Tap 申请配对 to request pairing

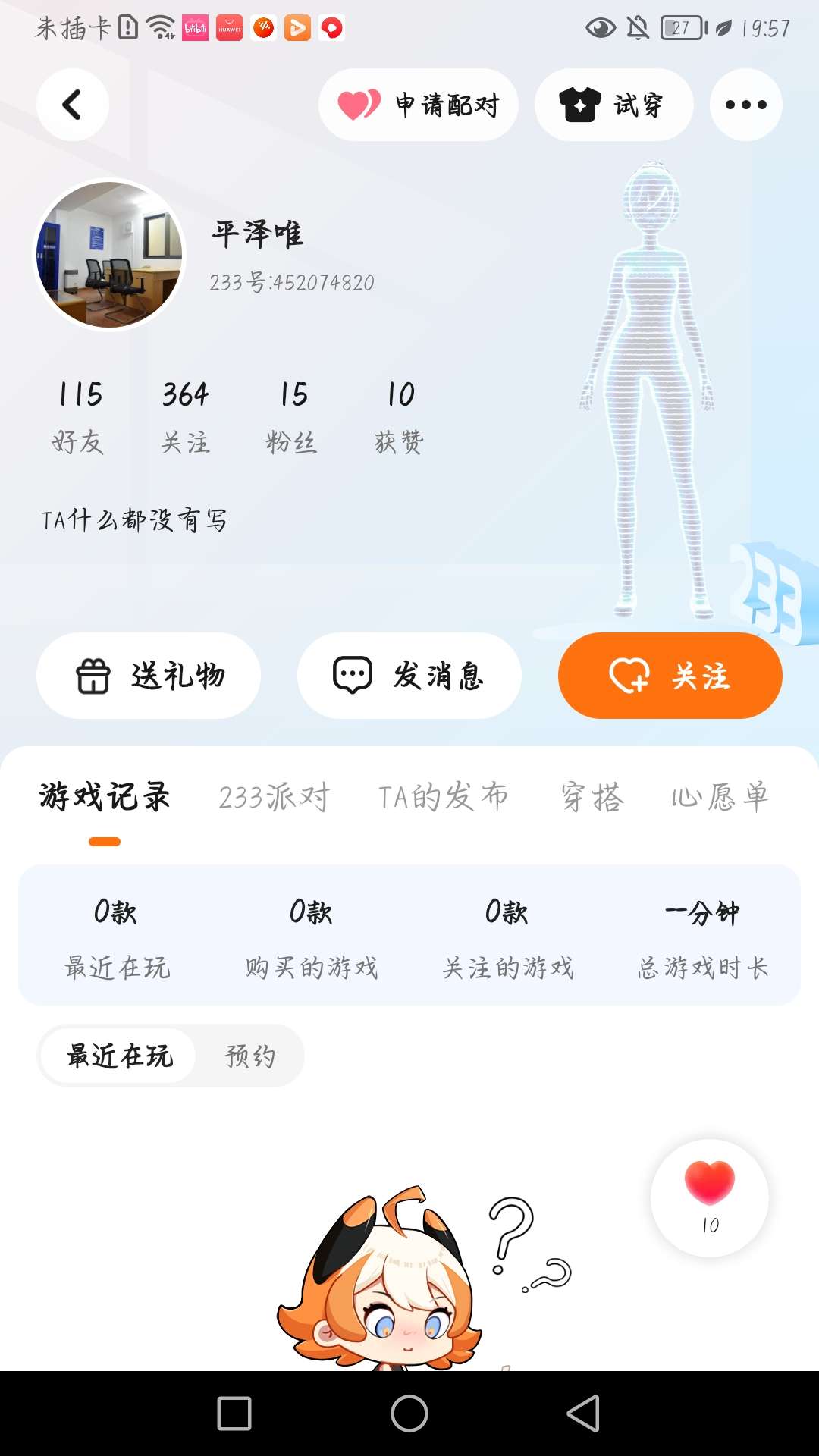pyautogui.click(x=419, y=105)
